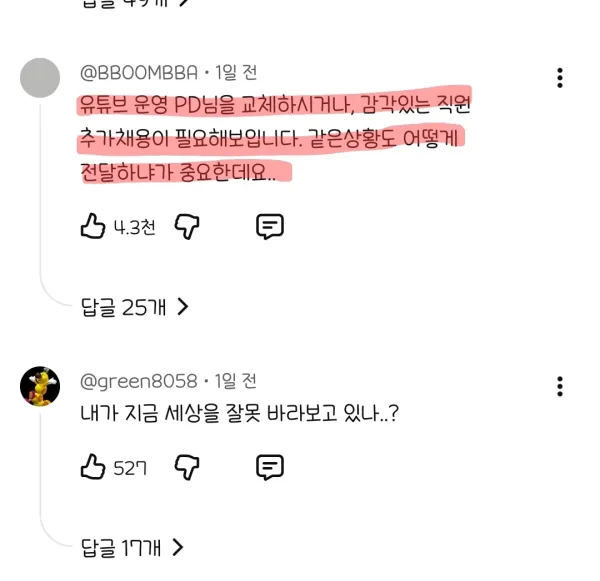Viewport: 600px width, 581px height.
Task: Dislike the comment by @green8058
Action: [188, 466]
